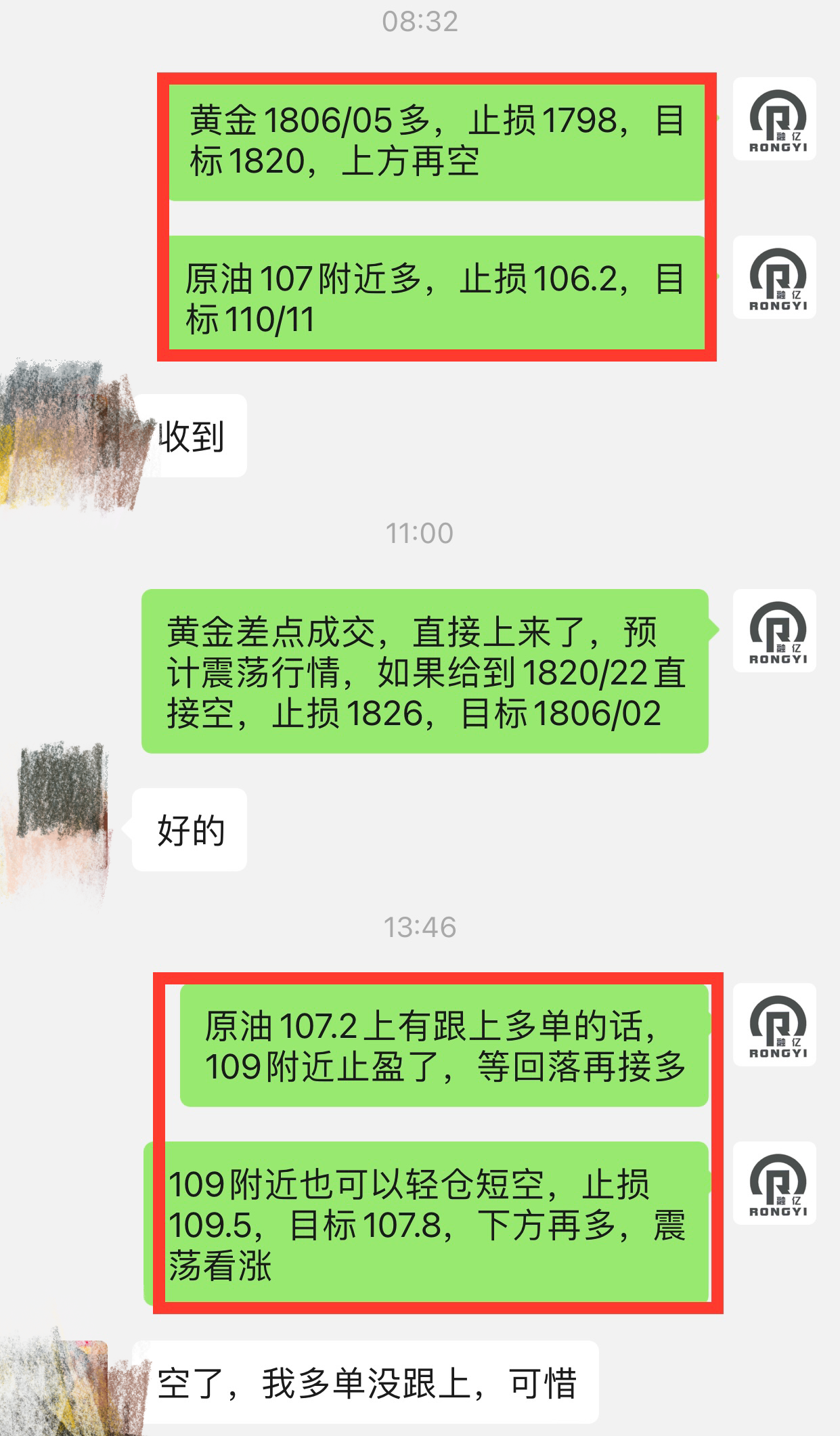Open RONGYI avatar beside the 原油 107.2 上有跟上多单 message
Image resolution: width=840 pixels, height=1436 pixels.
774,1024
